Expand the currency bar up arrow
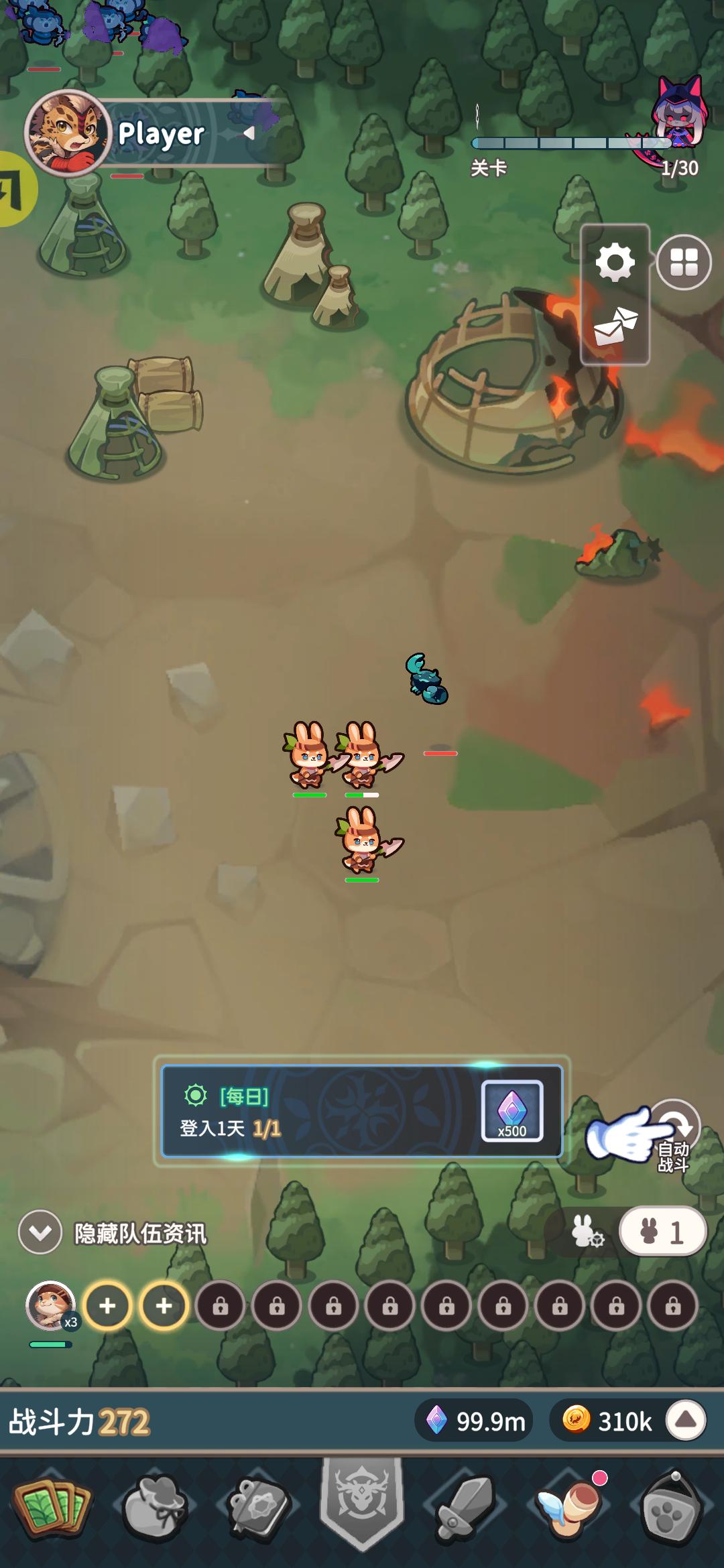Screen dimensions: 724x1568 [686, 1420]
